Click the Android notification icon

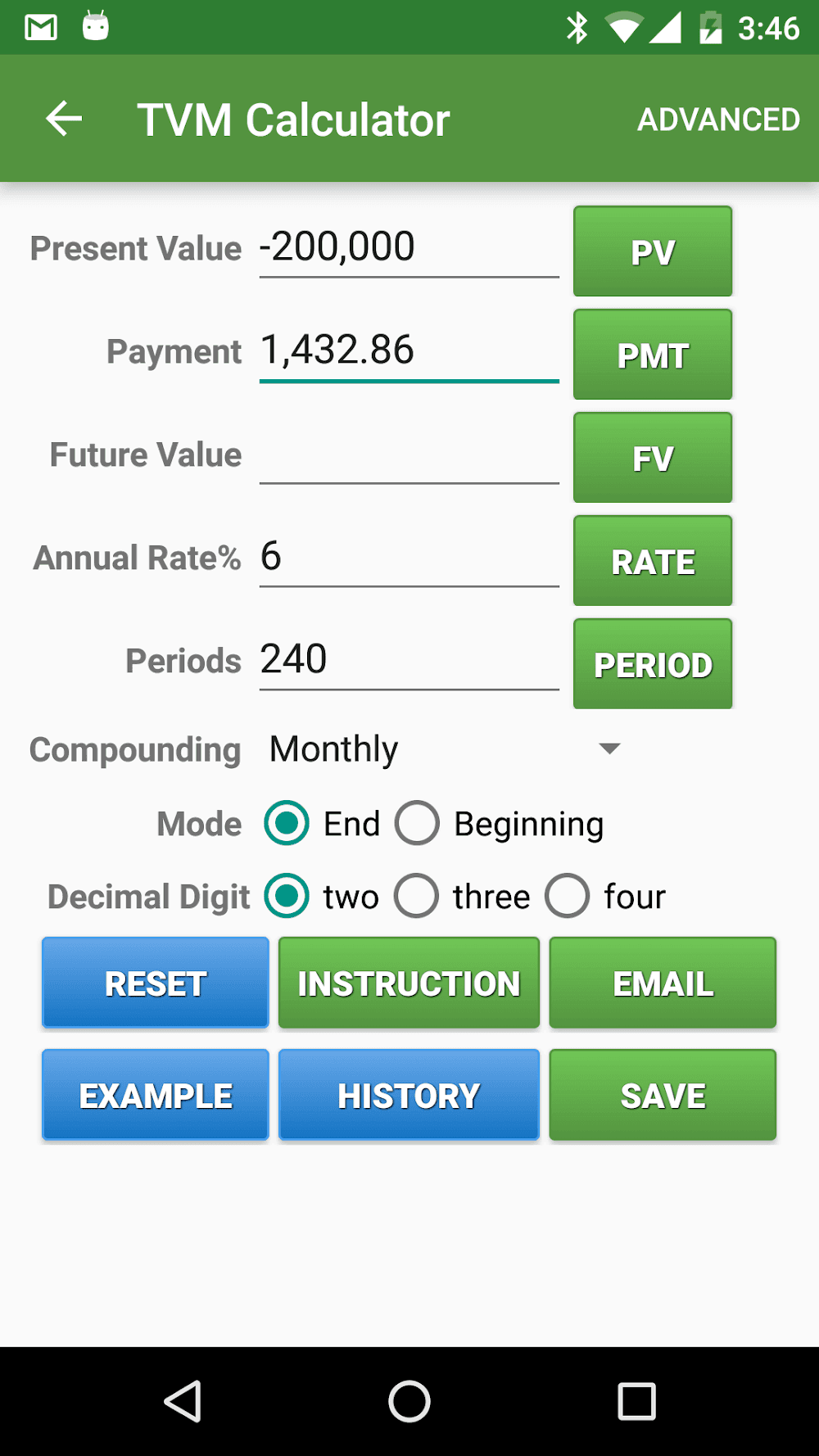click(x=94, y=25)
